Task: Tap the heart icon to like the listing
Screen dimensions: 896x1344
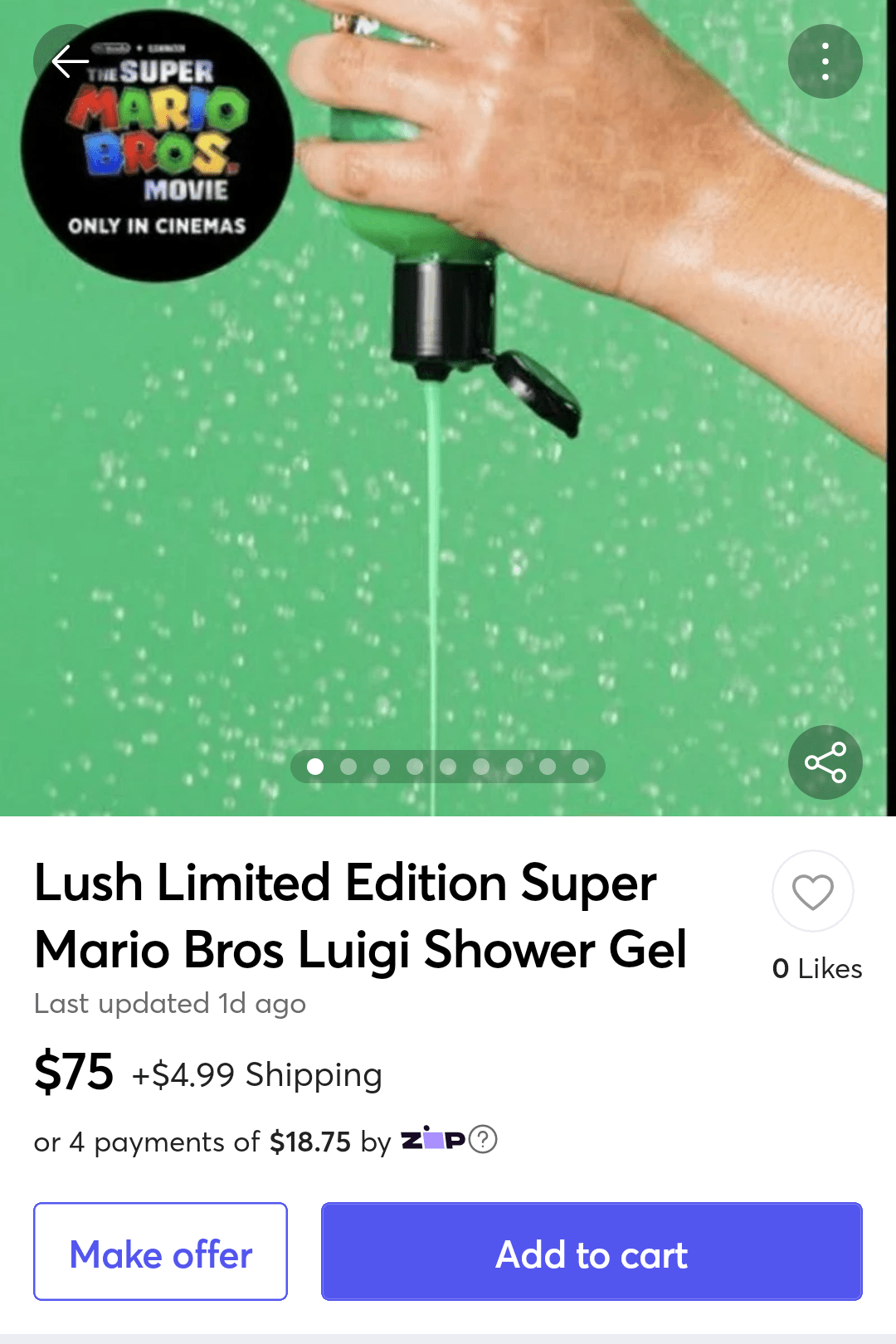Action: pos(812,890)
